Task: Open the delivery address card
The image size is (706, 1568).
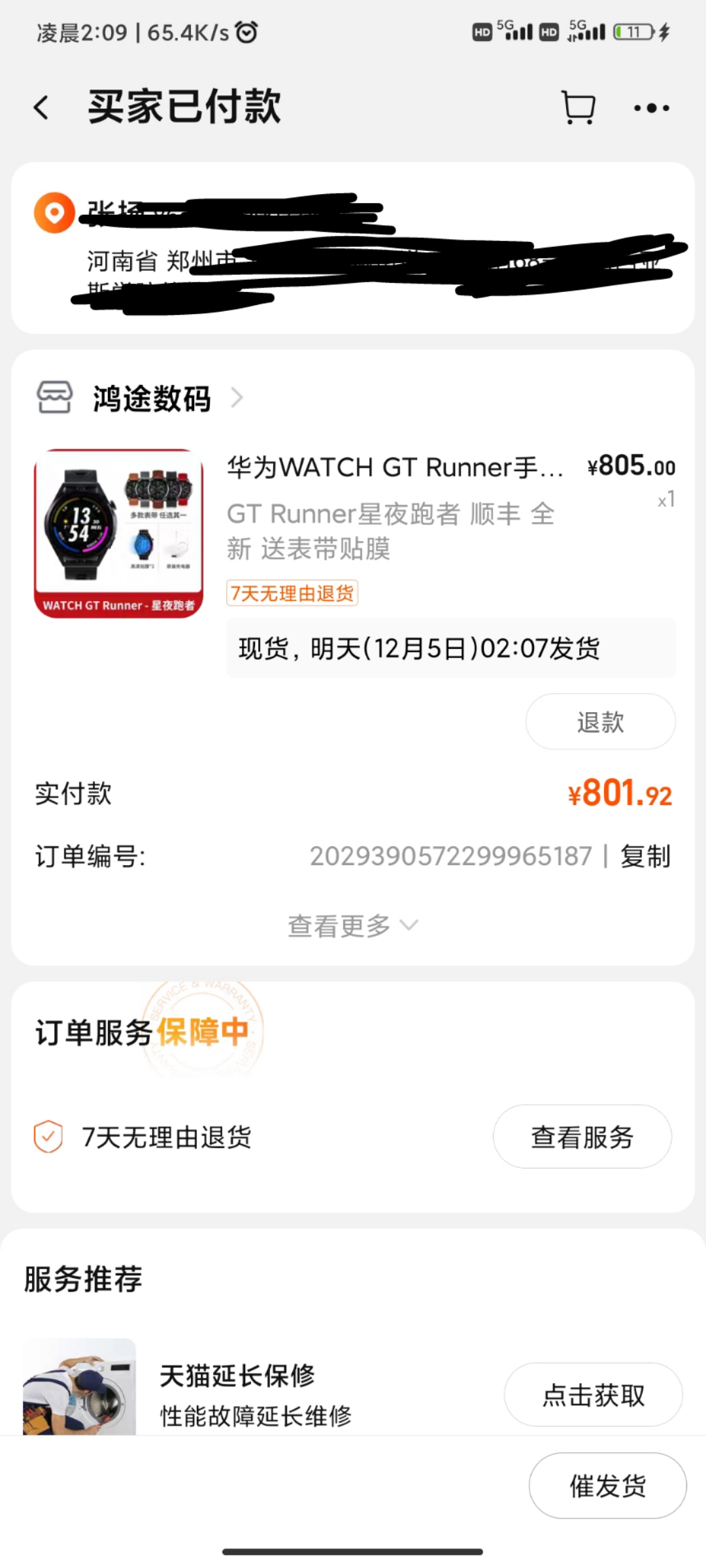Action: 353,248
